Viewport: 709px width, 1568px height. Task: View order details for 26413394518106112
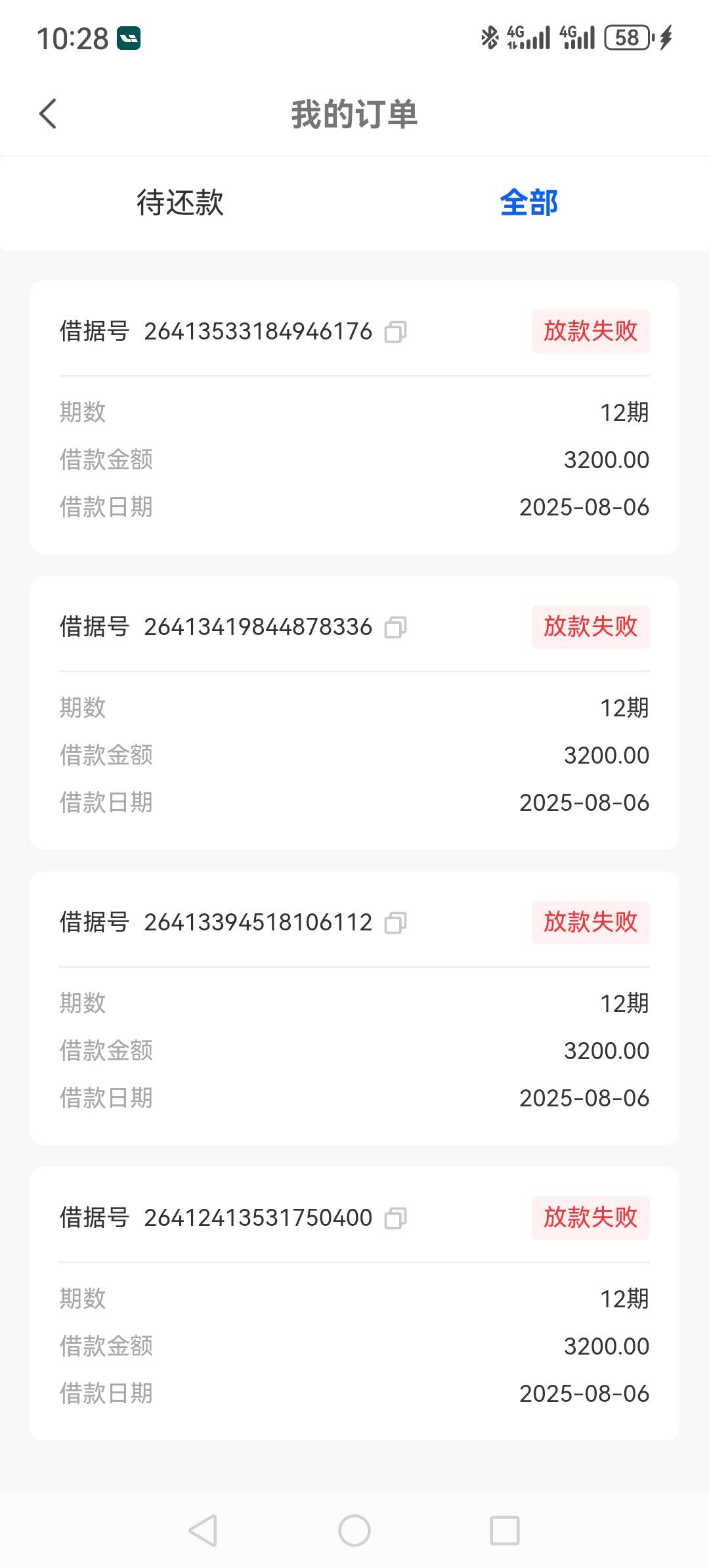354,1009
